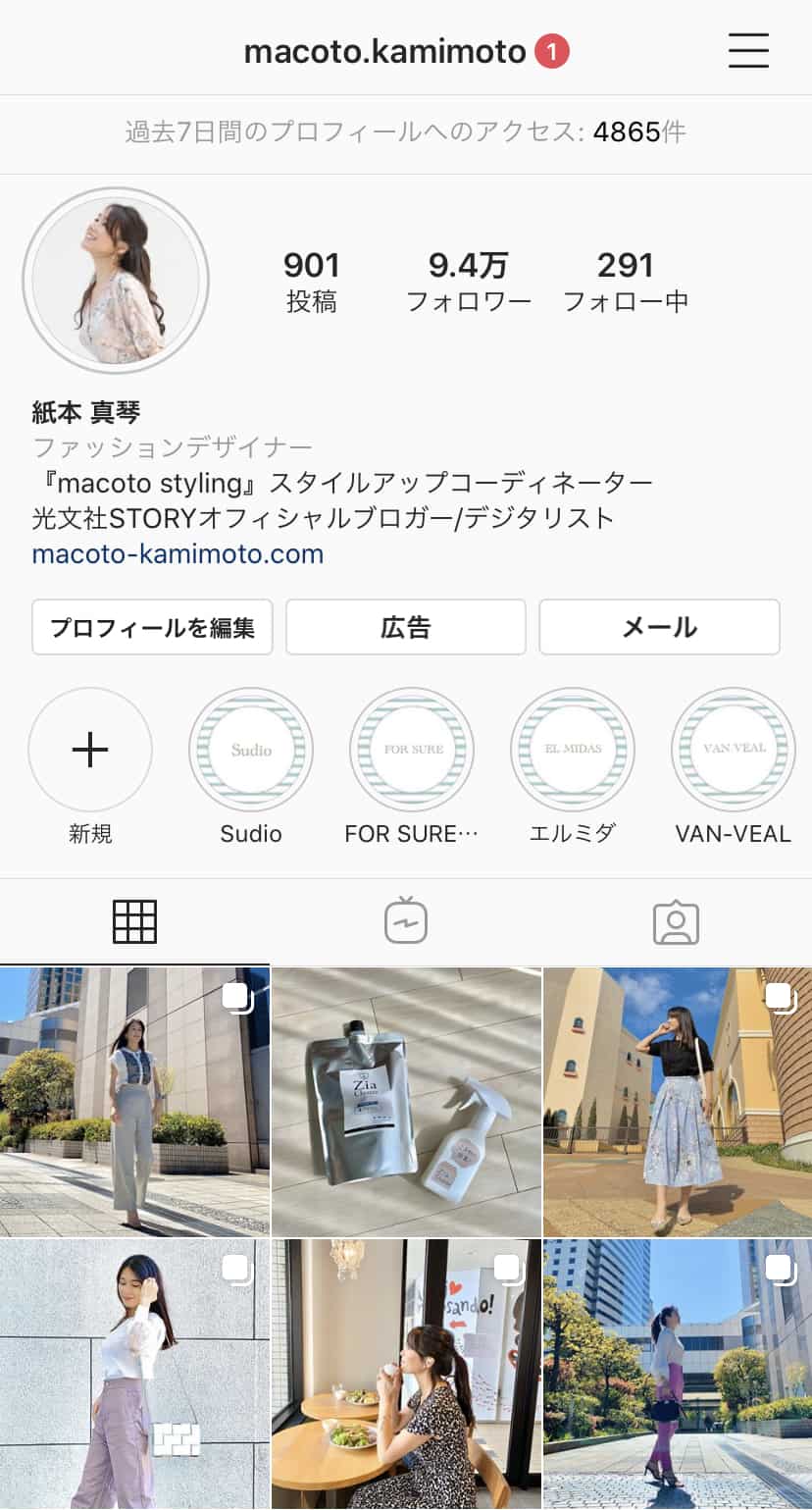Open the Sudio highlight
The image size is (812, 1510).
click(251, 750)
